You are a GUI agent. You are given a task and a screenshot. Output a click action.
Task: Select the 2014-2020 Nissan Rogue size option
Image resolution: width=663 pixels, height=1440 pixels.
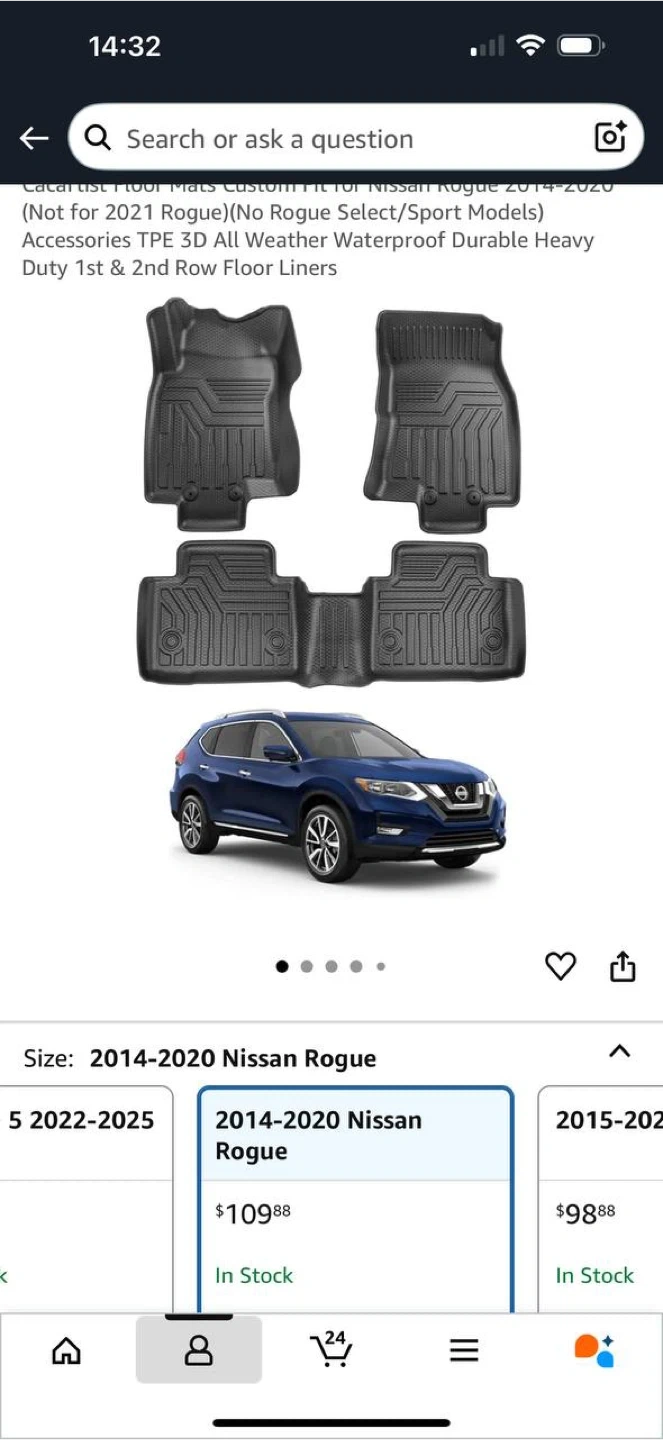pos(355,1200)
